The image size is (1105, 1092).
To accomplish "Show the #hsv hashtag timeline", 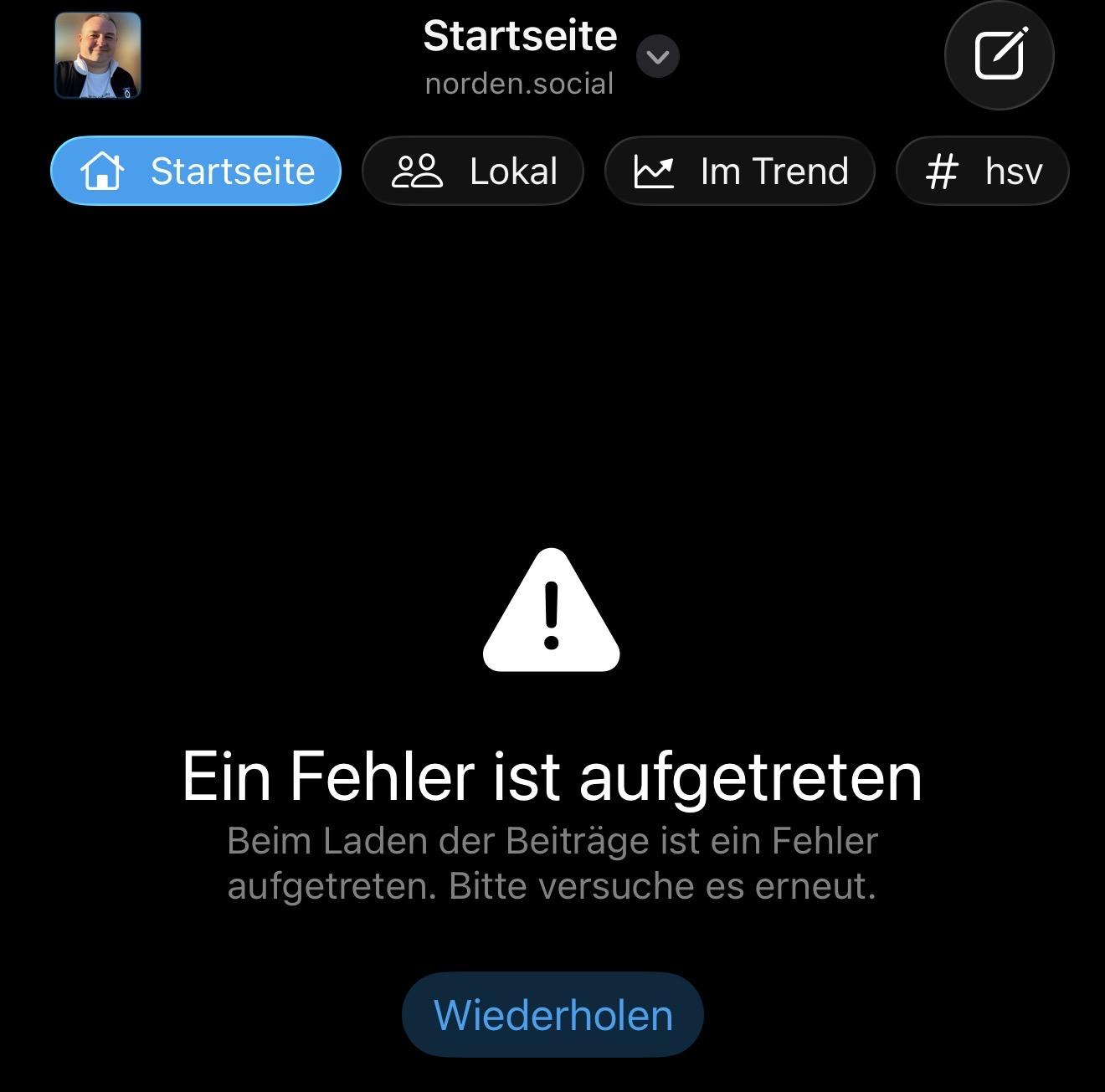I will point(983,171).
